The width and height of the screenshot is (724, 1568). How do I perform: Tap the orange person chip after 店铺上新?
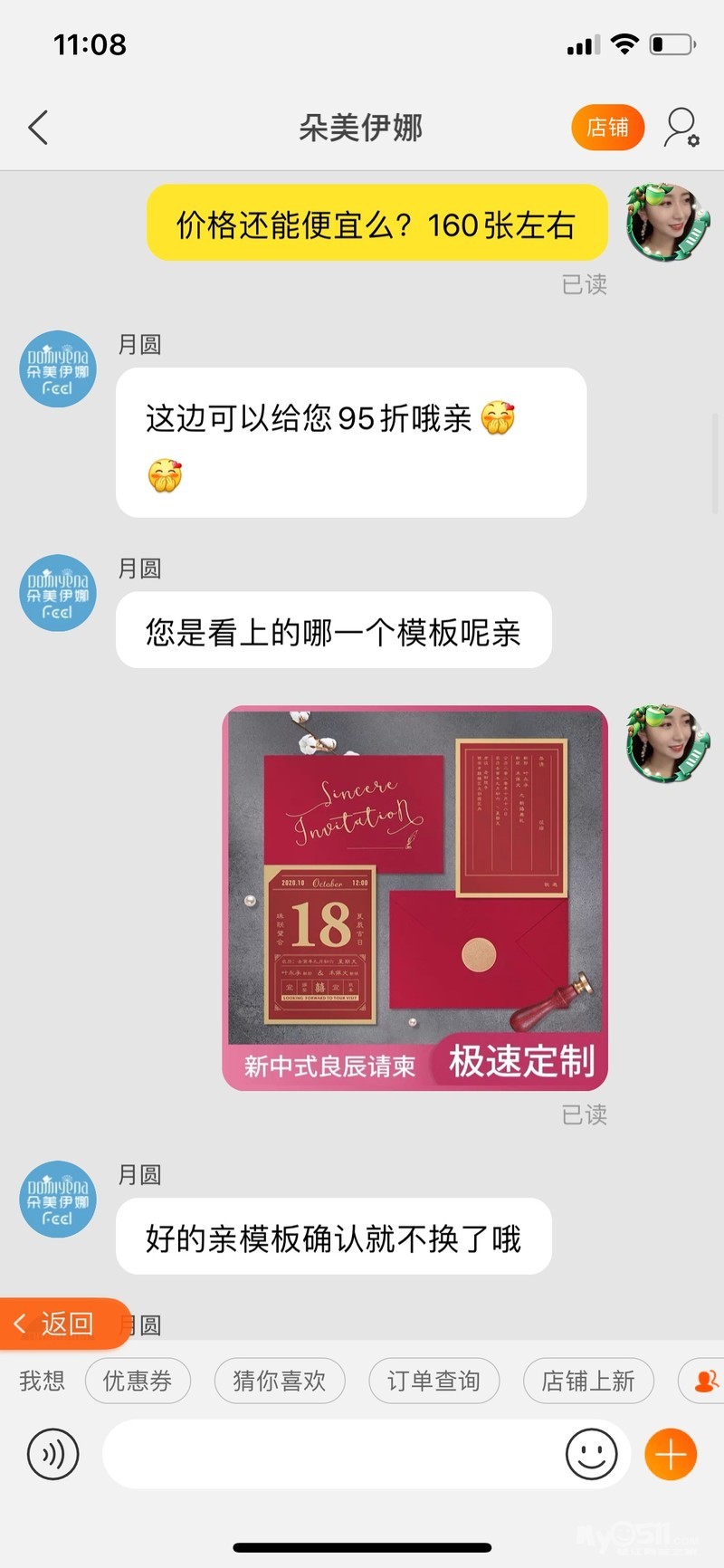(702, 1381)
